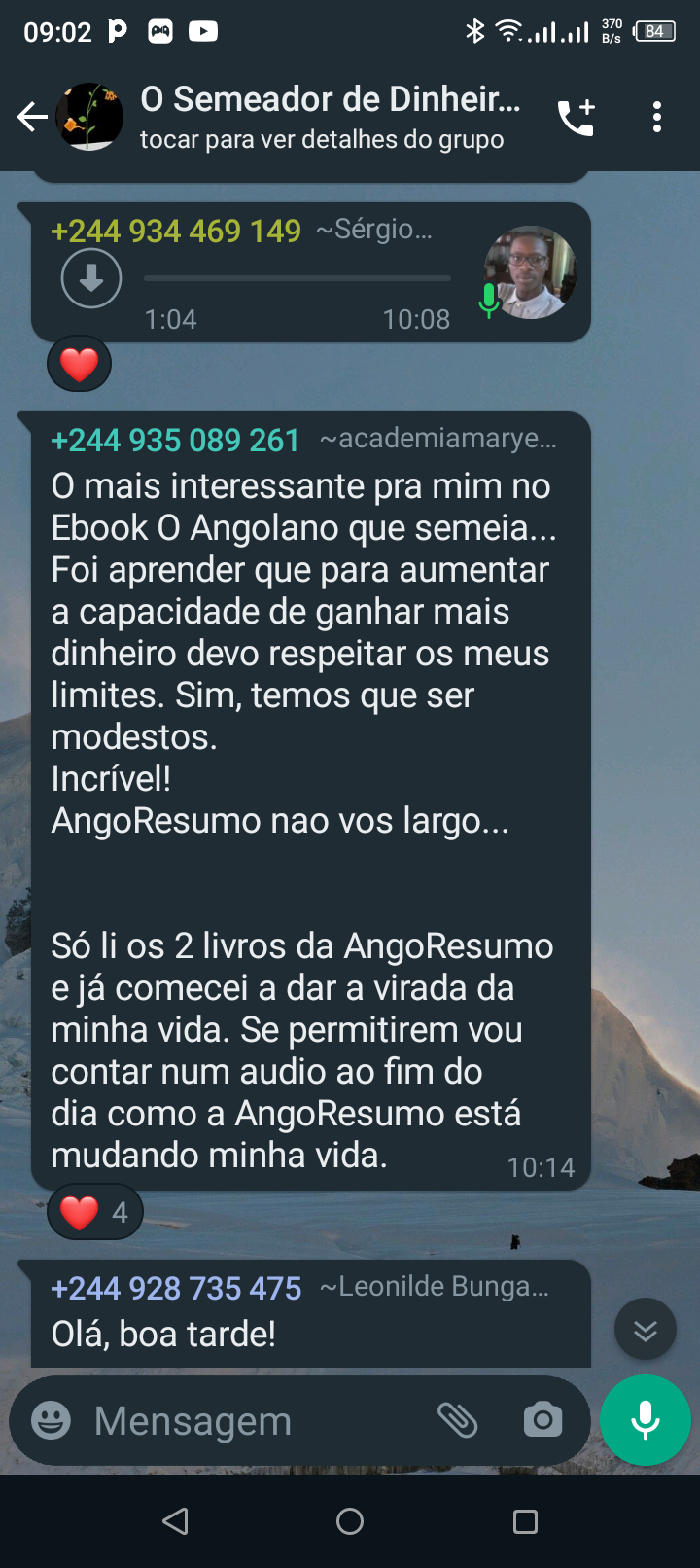
Task: View the 4 heart reactions on the AngoResumo message
Action: (95, 1212)
